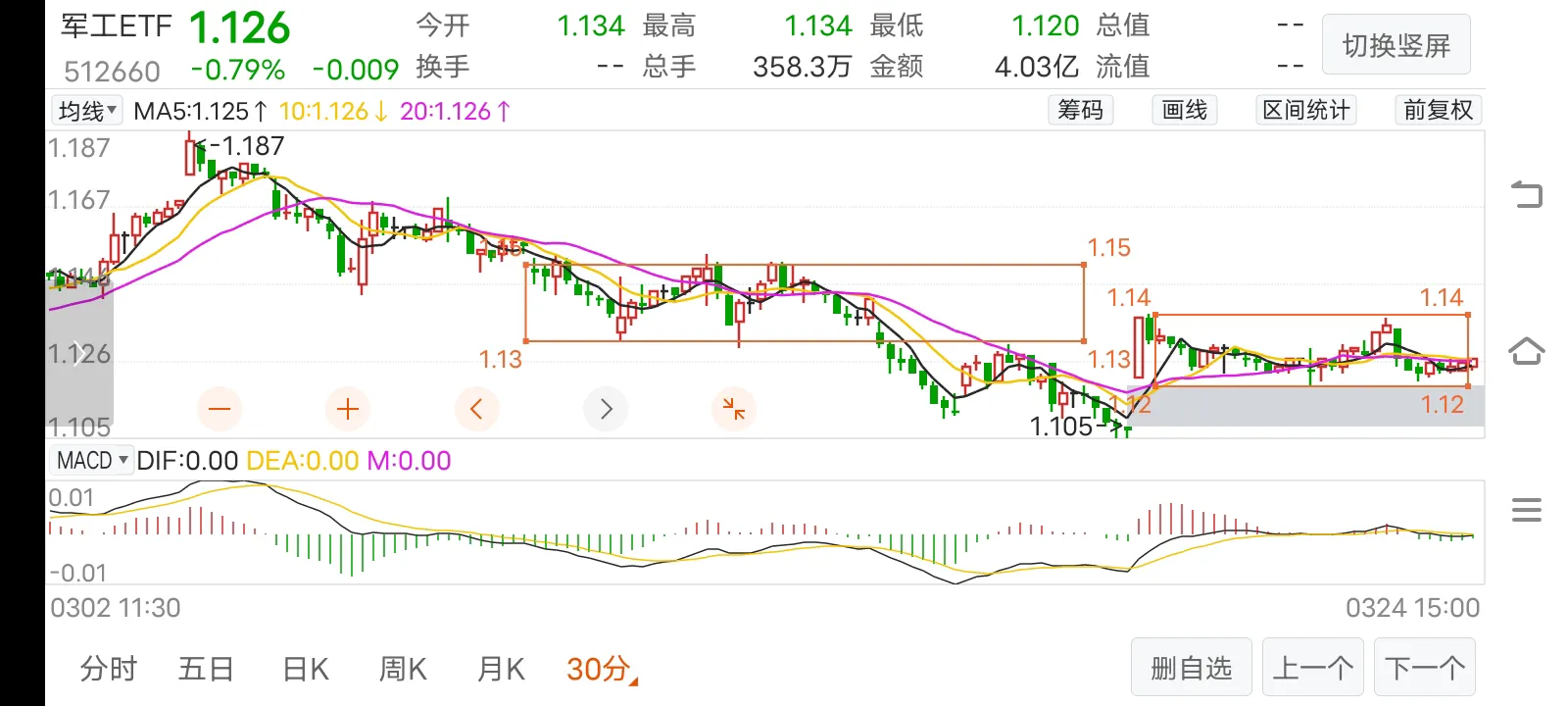Image resolution: width=1568 pixels, height=706 pixels.
Task: Open the MACD indicator dropdown
Action: [x=92, y=460]
